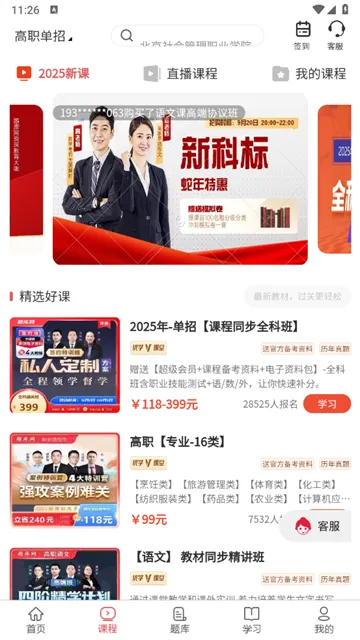Open the 高职单招 category dropdown
Viewport: 360px width, 640px height.
43,36
